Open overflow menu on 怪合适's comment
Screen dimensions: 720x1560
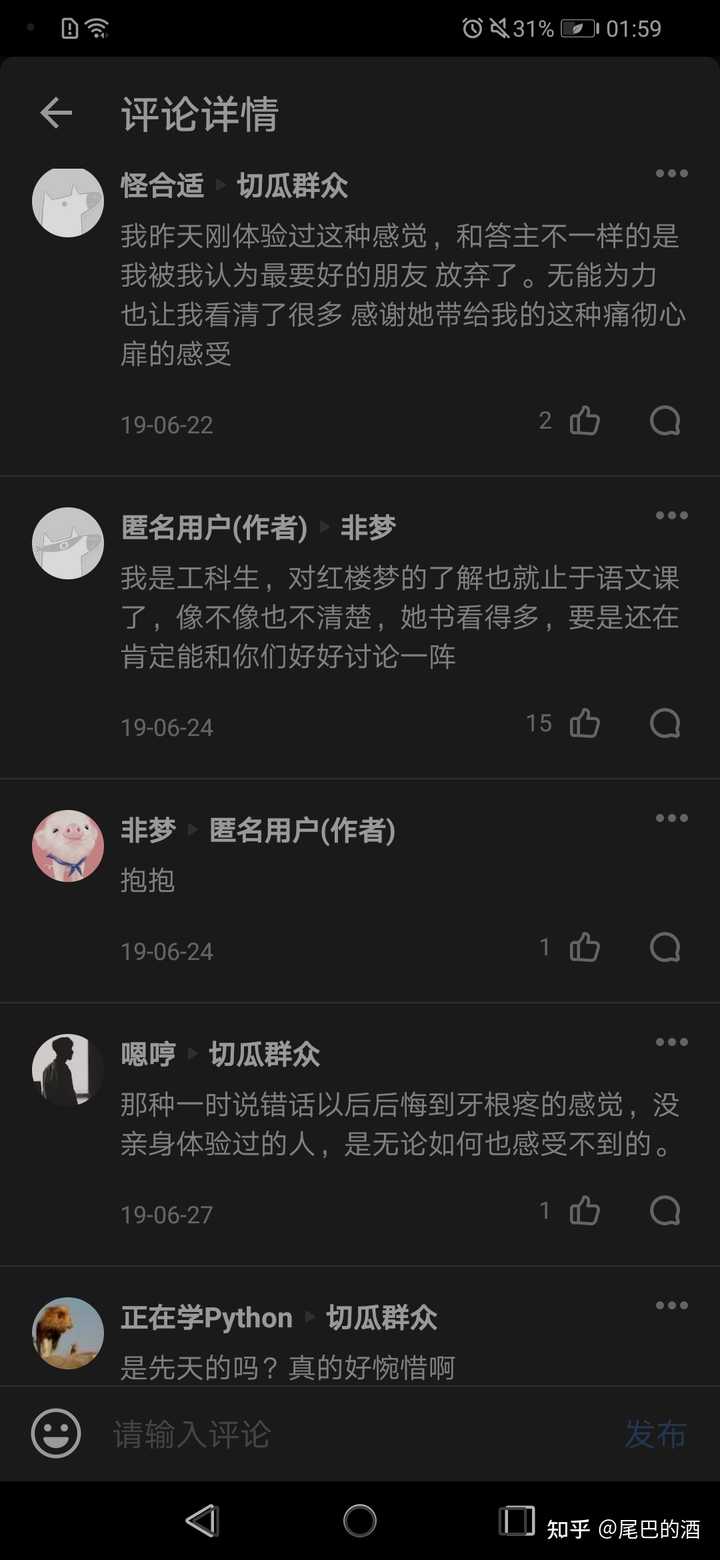[671, 174]
